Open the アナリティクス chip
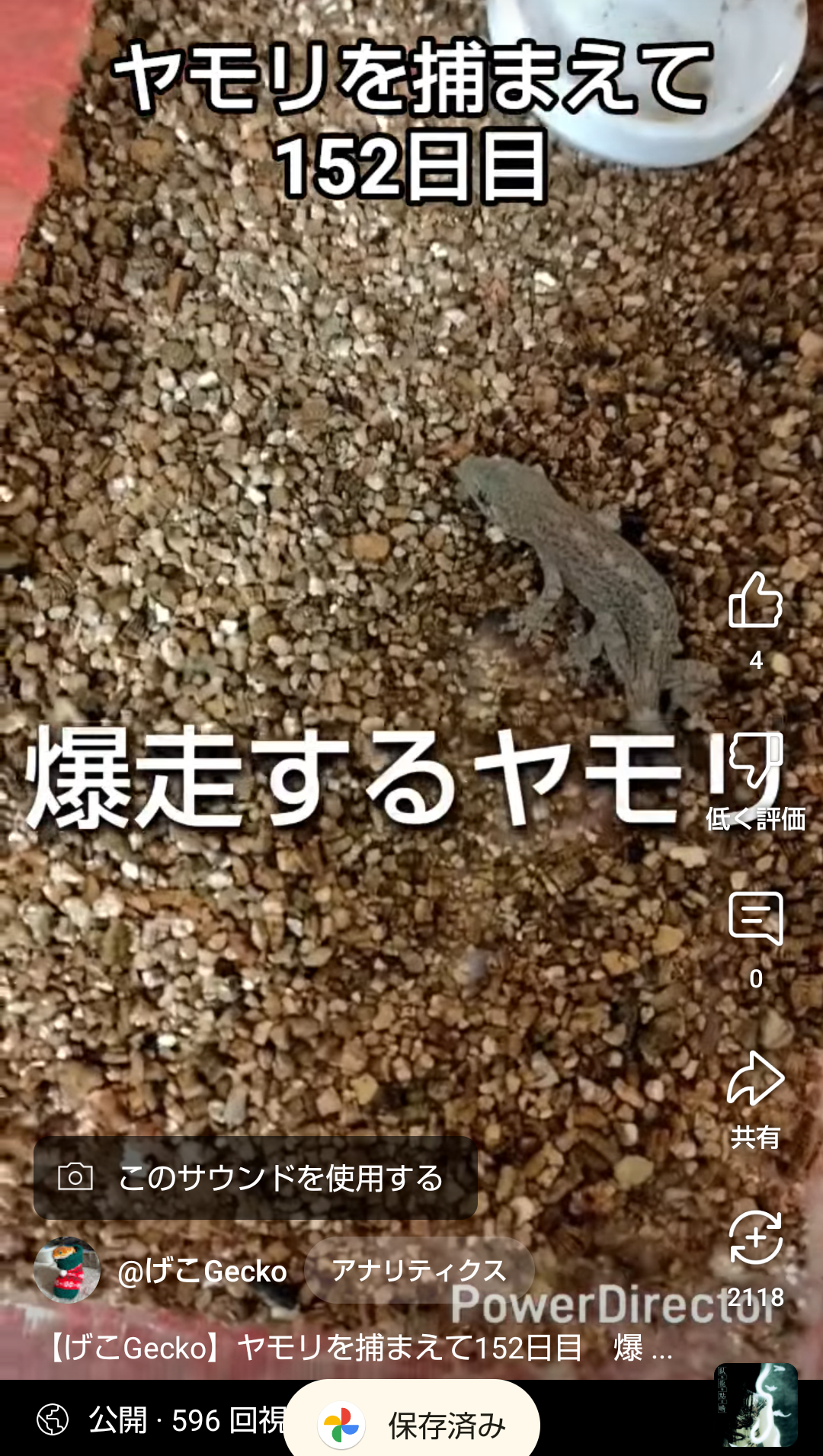The height and width of the screenshot is (1456, 823). click(419, 1270)
